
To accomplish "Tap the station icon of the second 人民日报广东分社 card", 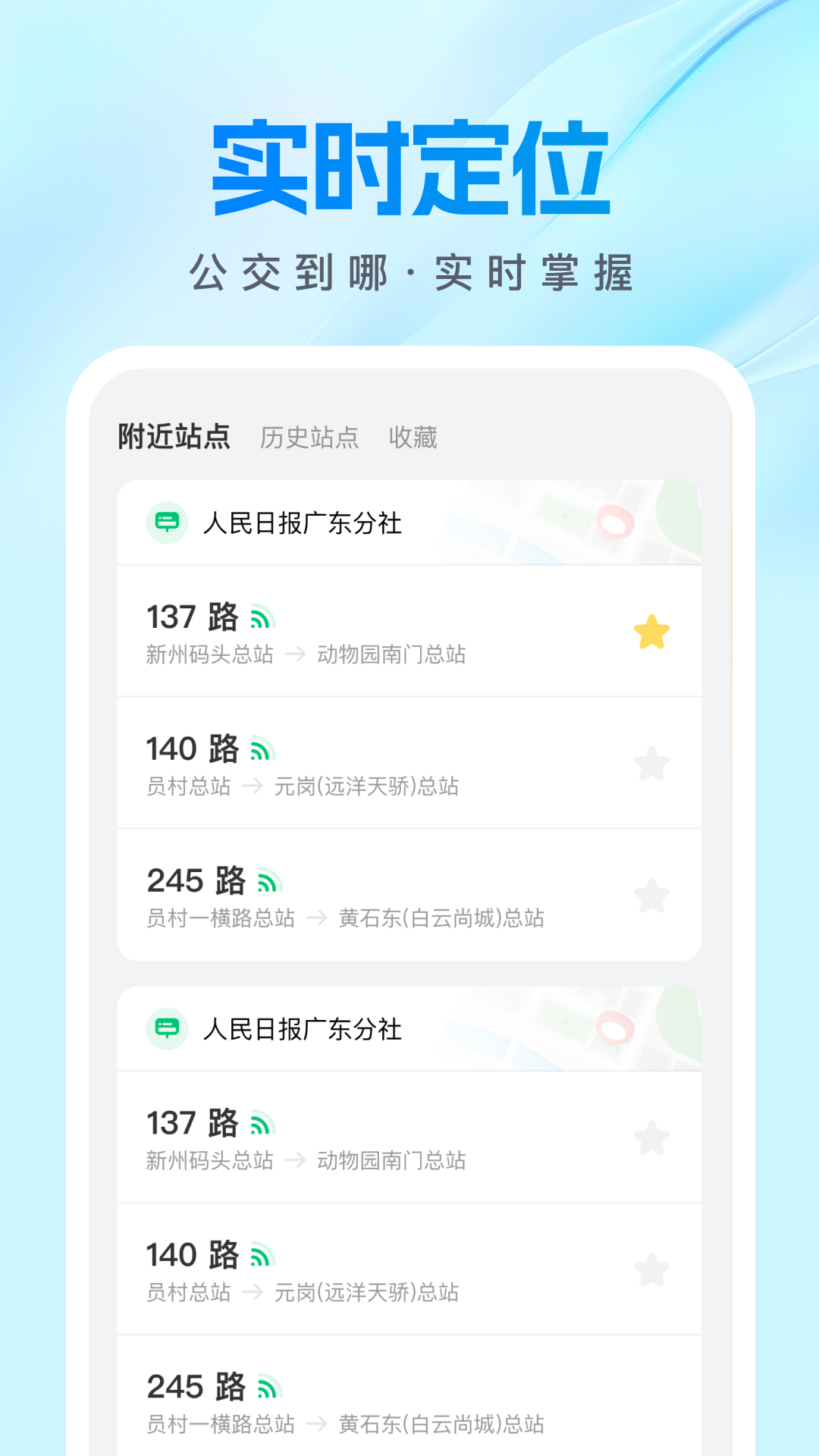I will tap(168, 1030).
